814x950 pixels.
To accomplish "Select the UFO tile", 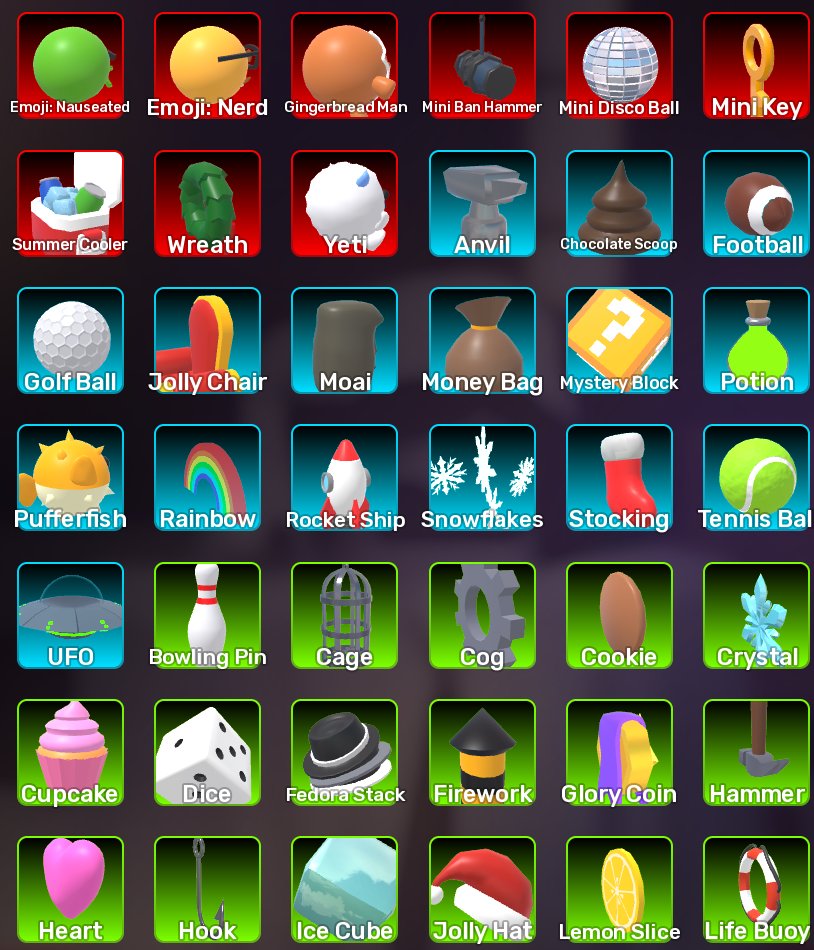I will [70, 616].
